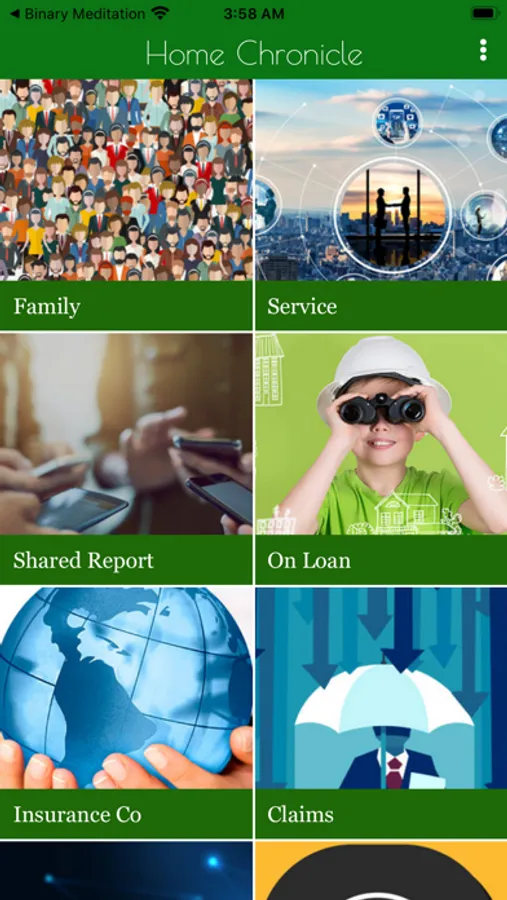Open the Insurance Co tile
The image size is (507, 900).
[126, 713]
